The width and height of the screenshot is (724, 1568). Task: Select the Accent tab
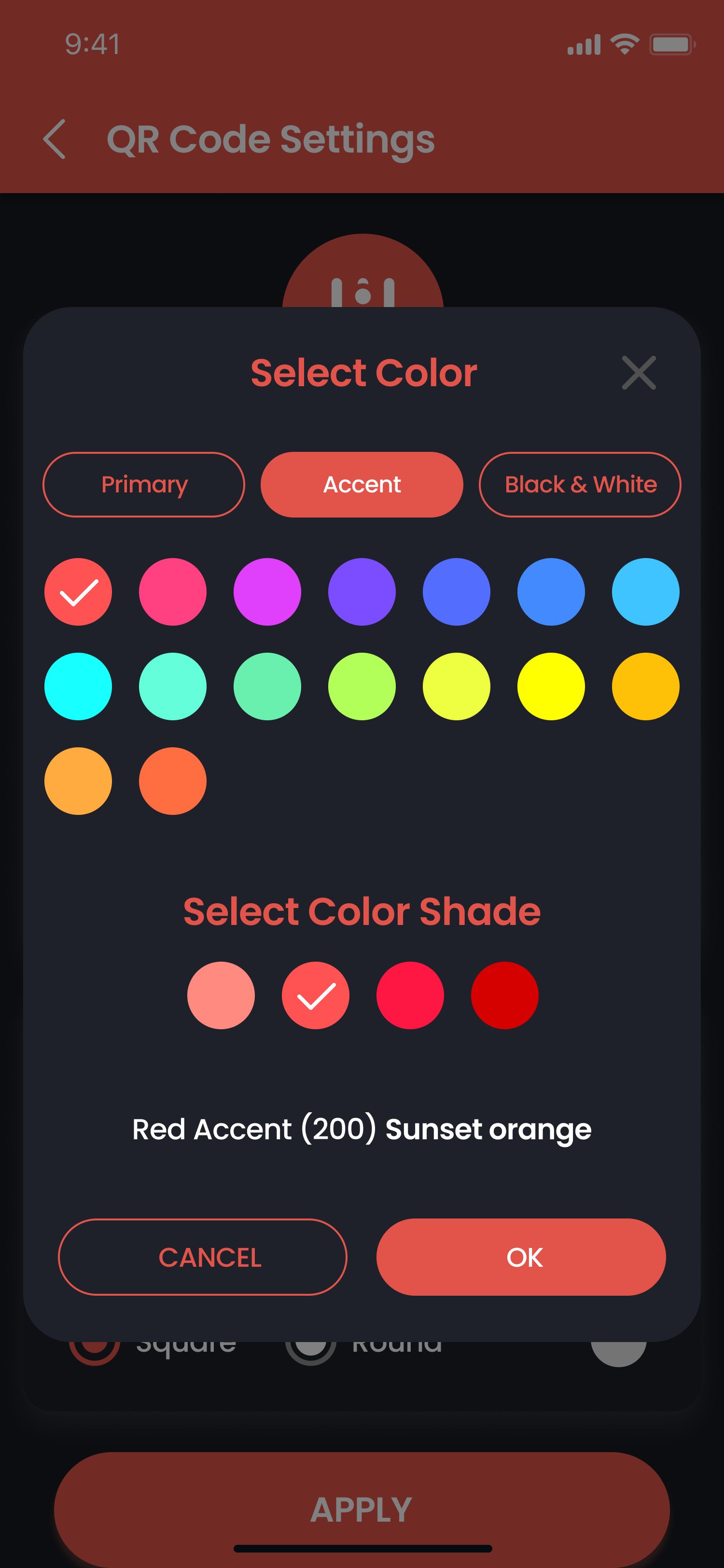point(362,485)
